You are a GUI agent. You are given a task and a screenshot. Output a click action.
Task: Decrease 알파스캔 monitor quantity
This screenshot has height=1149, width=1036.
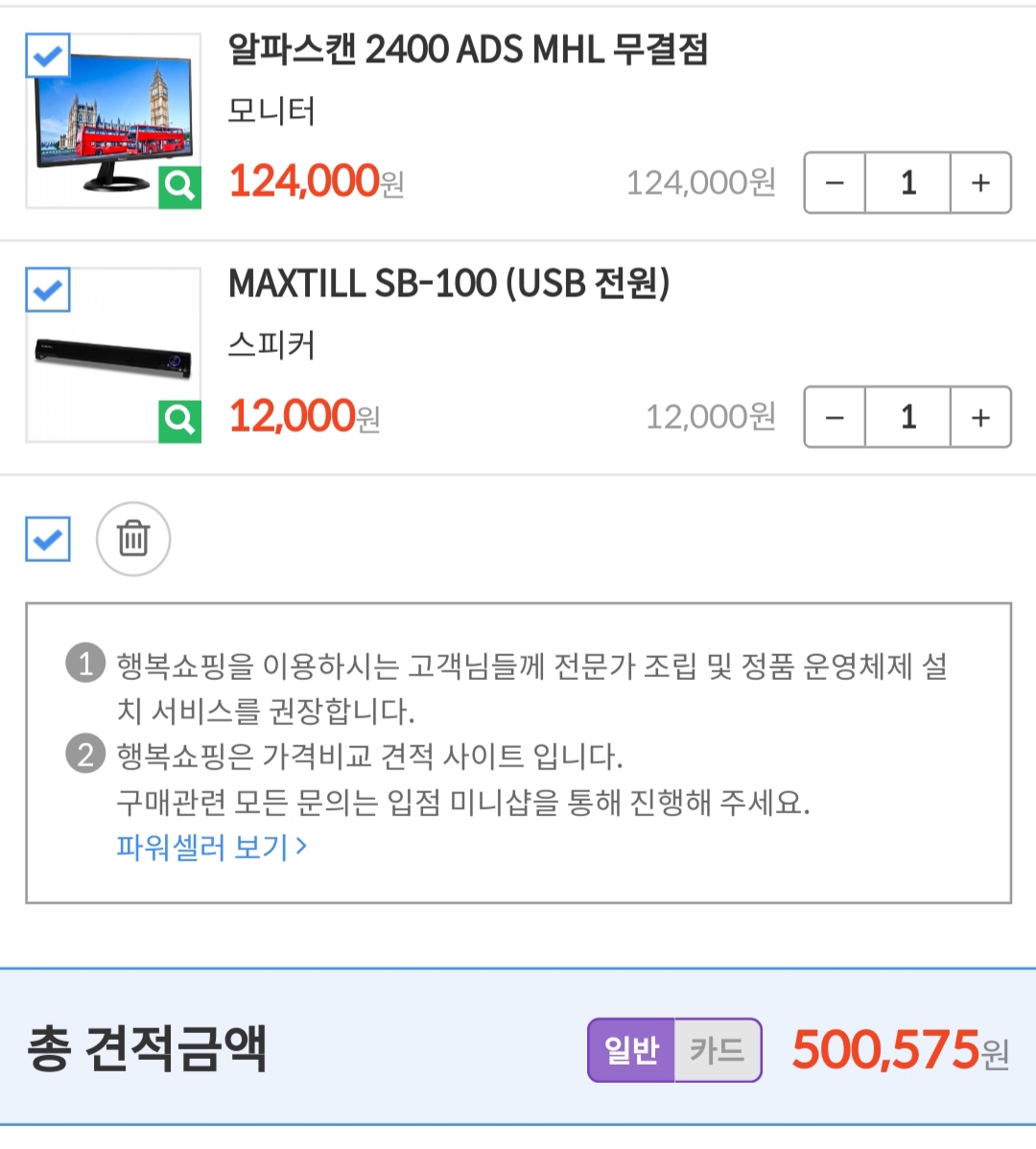[835, 182]
